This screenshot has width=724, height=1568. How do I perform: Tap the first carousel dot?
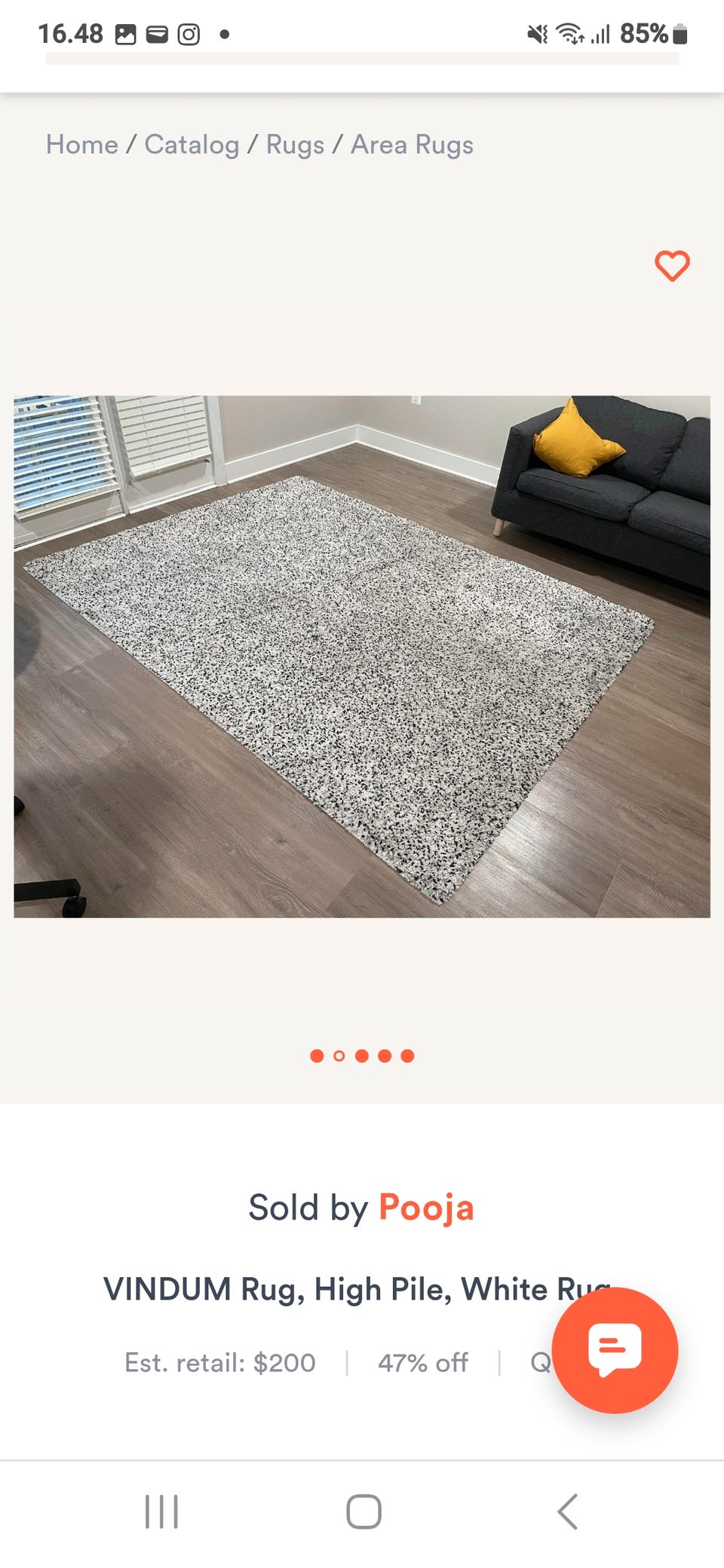pos(317,1056)
